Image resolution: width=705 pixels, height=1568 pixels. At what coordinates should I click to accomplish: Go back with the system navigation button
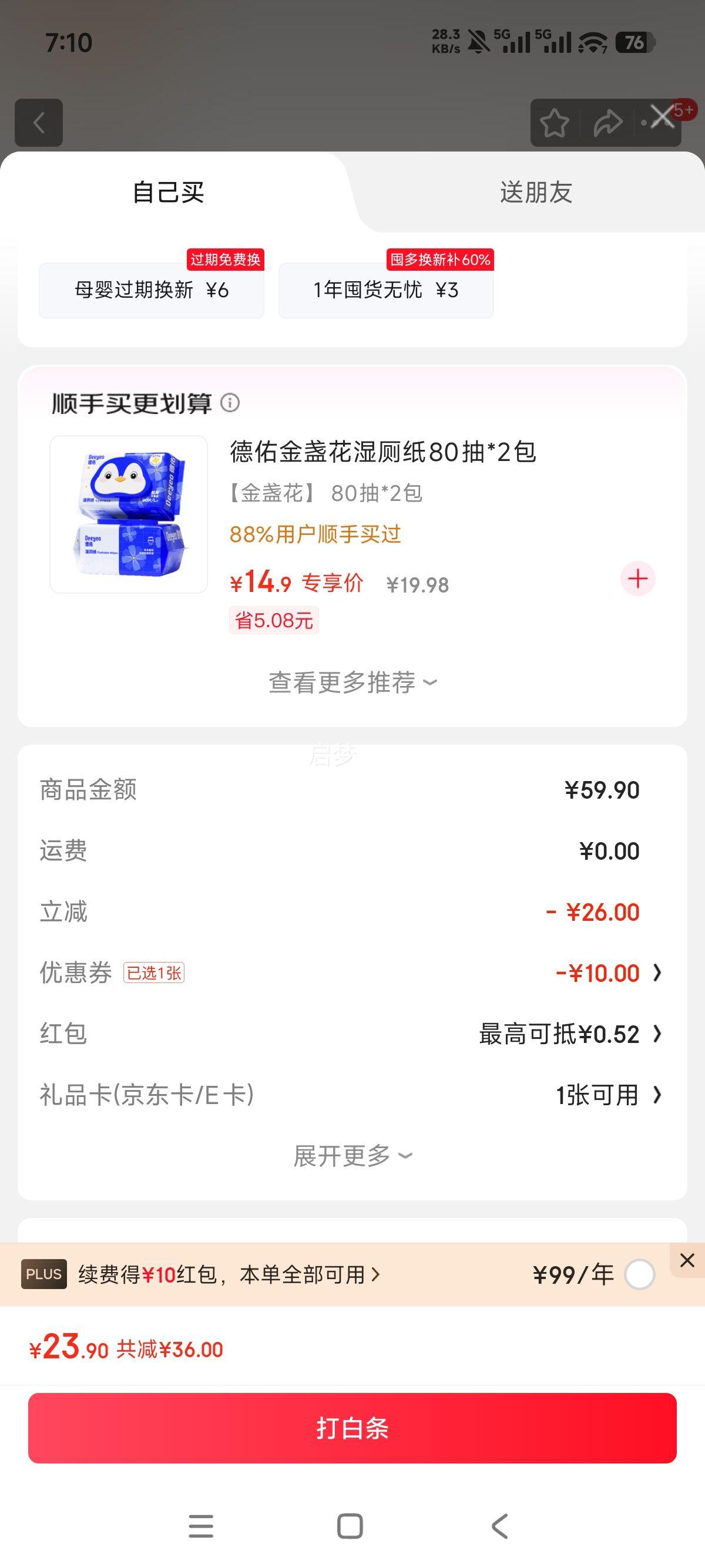[x=499, y=1527]
